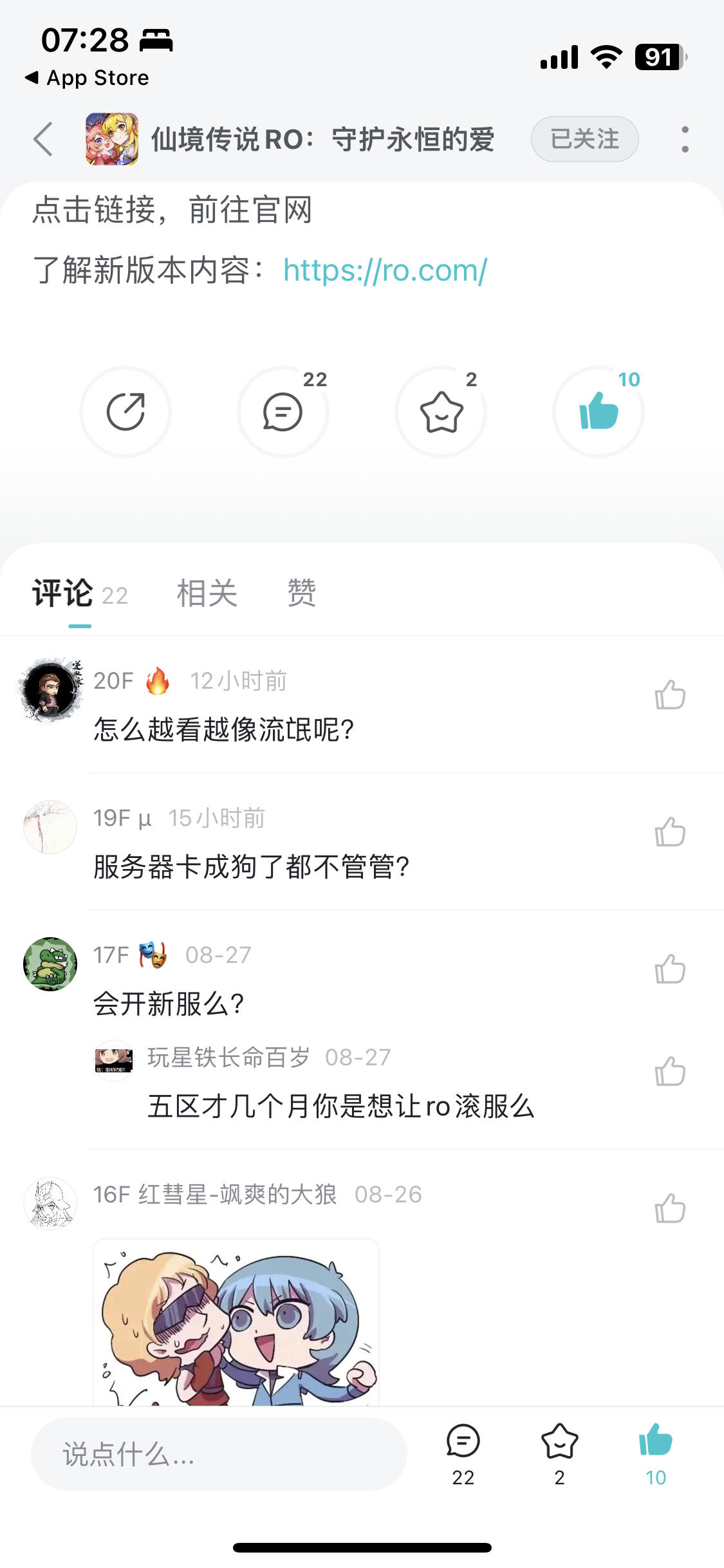Image resolution: width=724 pixels, height=1568 pixels.
Task: Switch to the 相关 tab
Action: pyautogui.click(x=207, y=593)
